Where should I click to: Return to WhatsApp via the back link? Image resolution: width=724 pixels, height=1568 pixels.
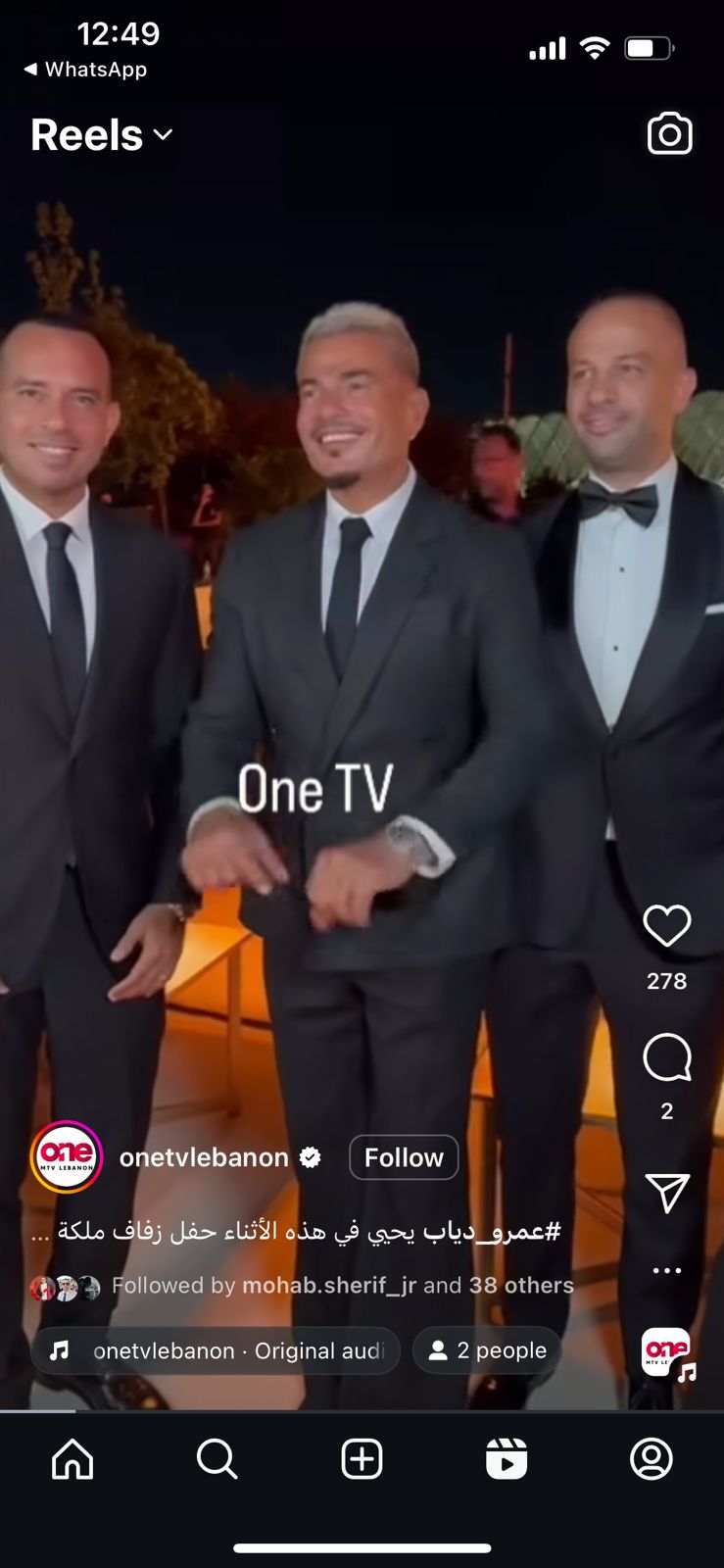pyautogui.click(x=86, y=70)
